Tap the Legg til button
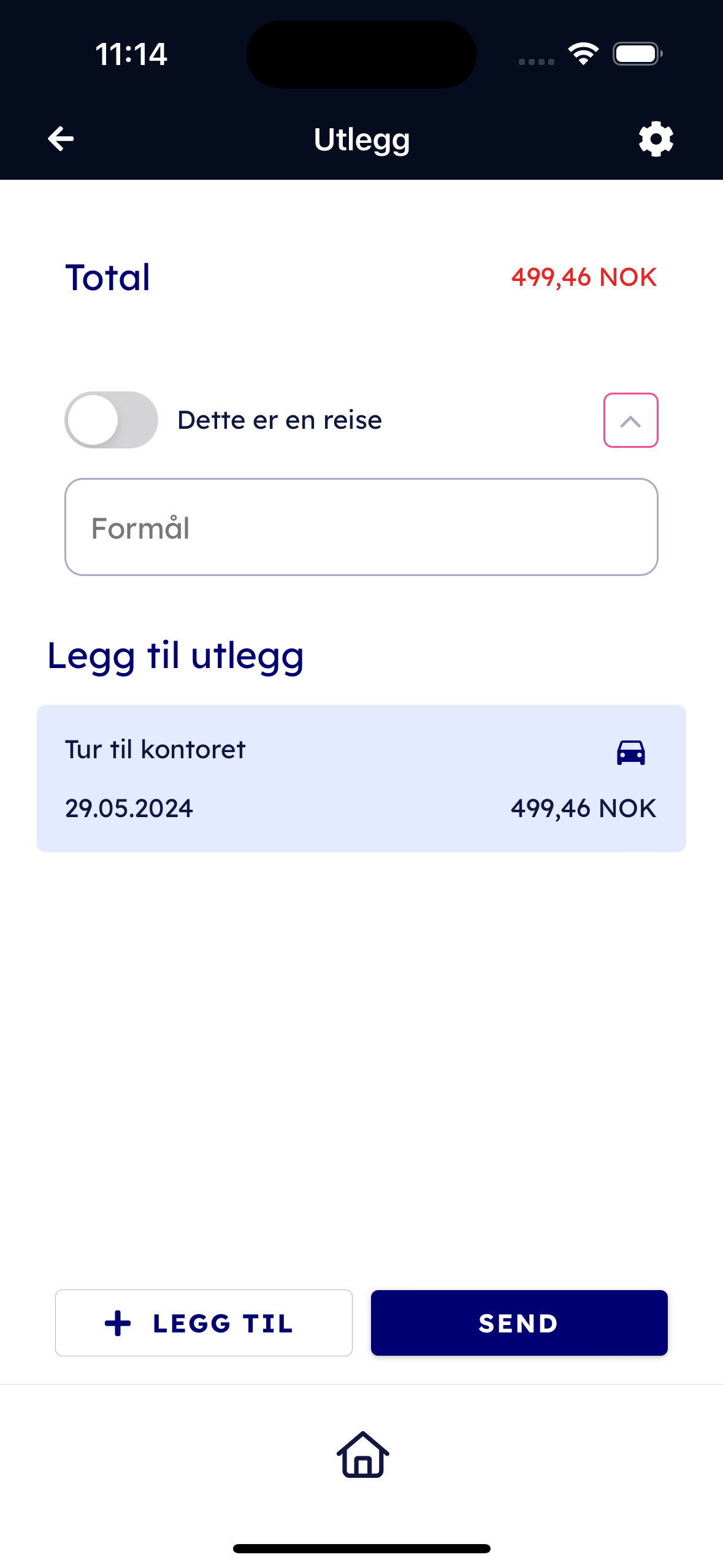Viewport: 723px width, 1568px height. tap(204, 1323)
